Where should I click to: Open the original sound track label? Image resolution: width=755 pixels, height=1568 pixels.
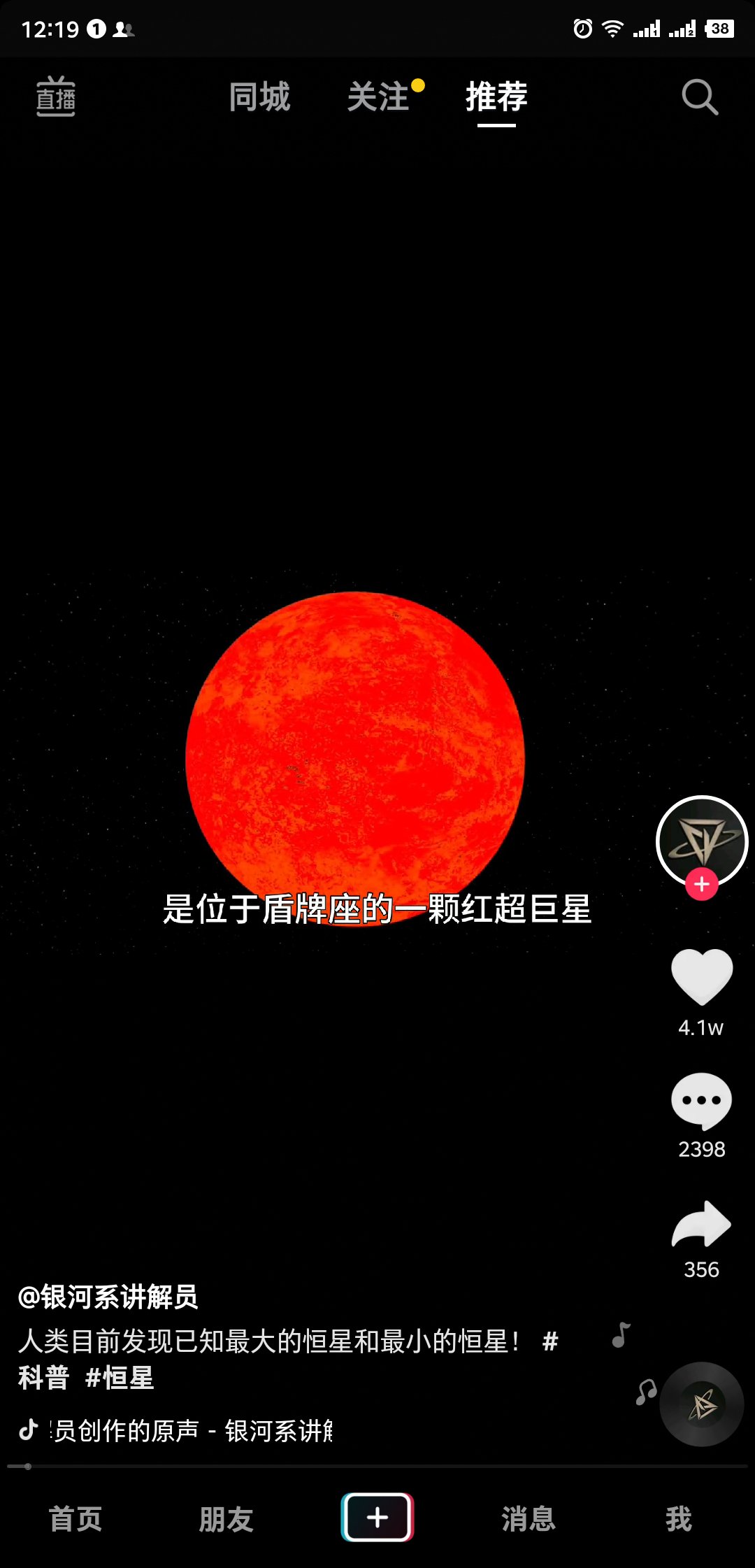(192, 1430)
